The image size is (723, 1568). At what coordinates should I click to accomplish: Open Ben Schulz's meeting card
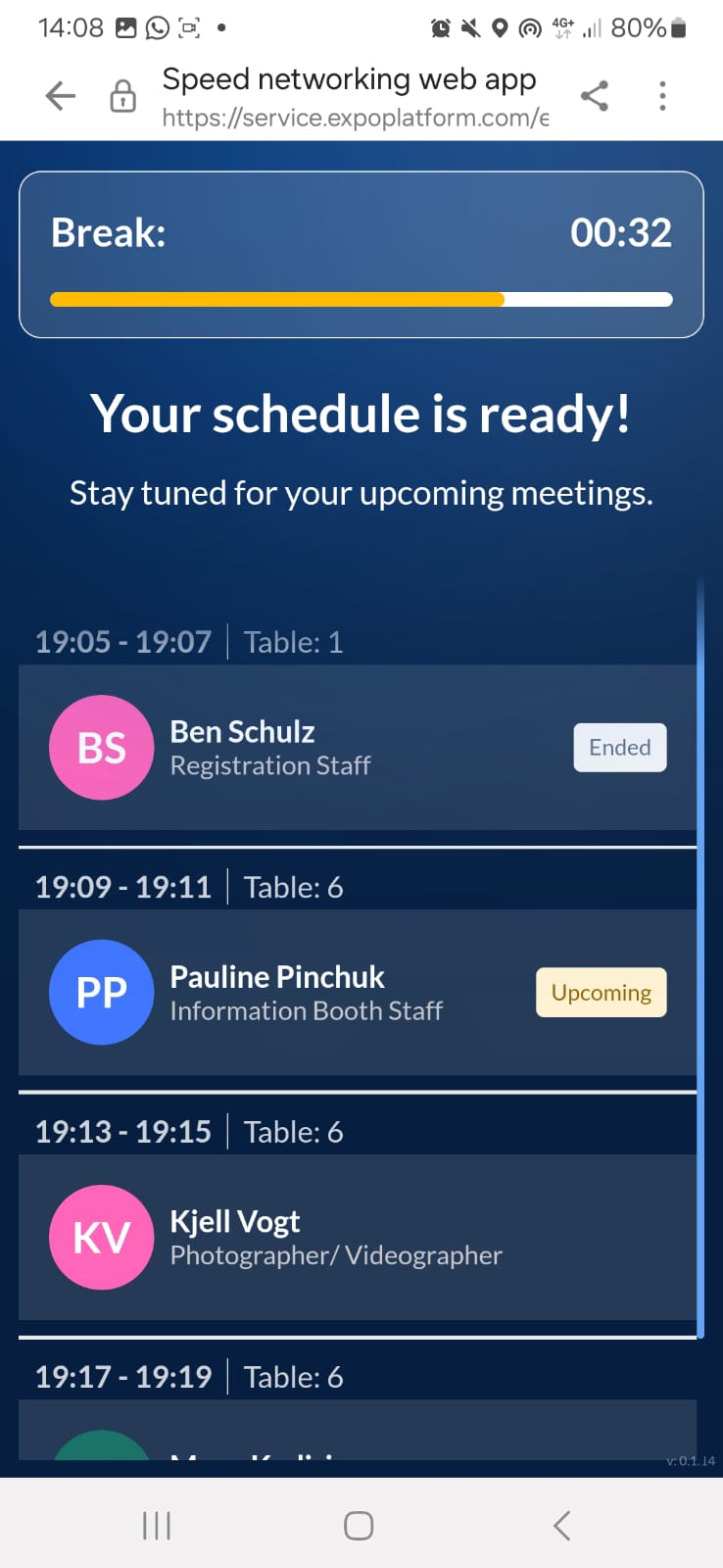358,748
